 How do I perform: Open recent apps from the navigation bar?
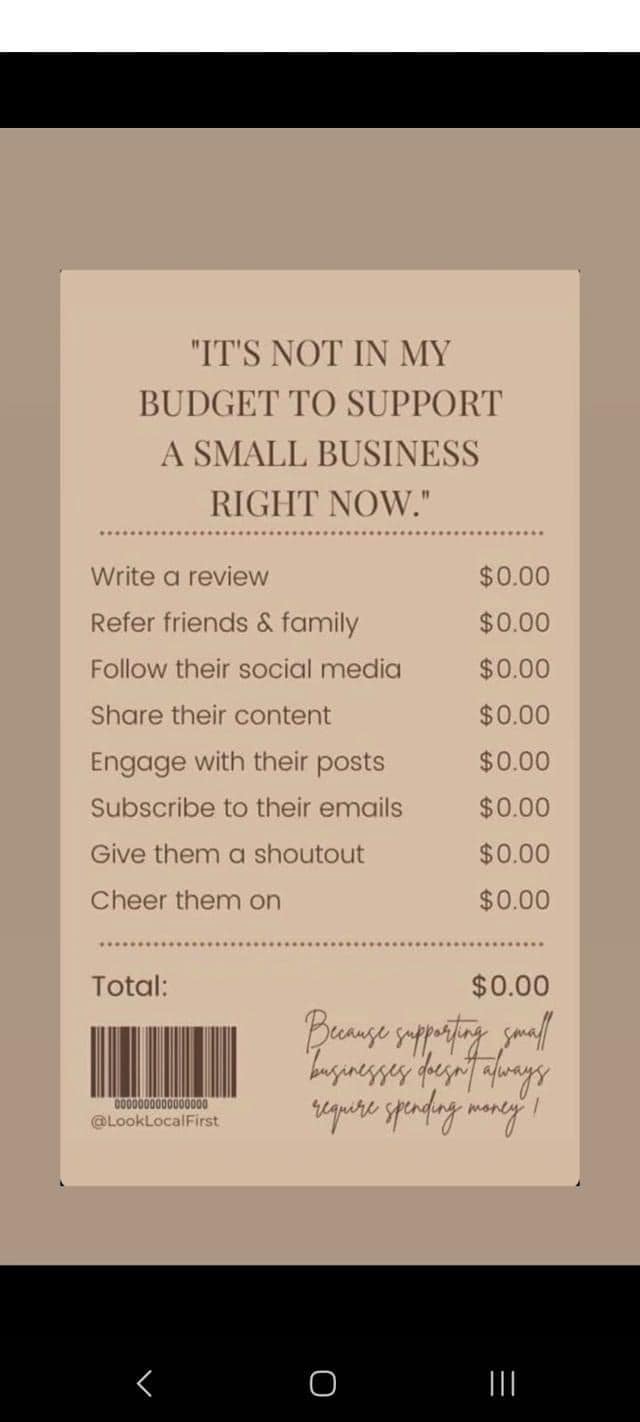click(x=502, y=1383)
